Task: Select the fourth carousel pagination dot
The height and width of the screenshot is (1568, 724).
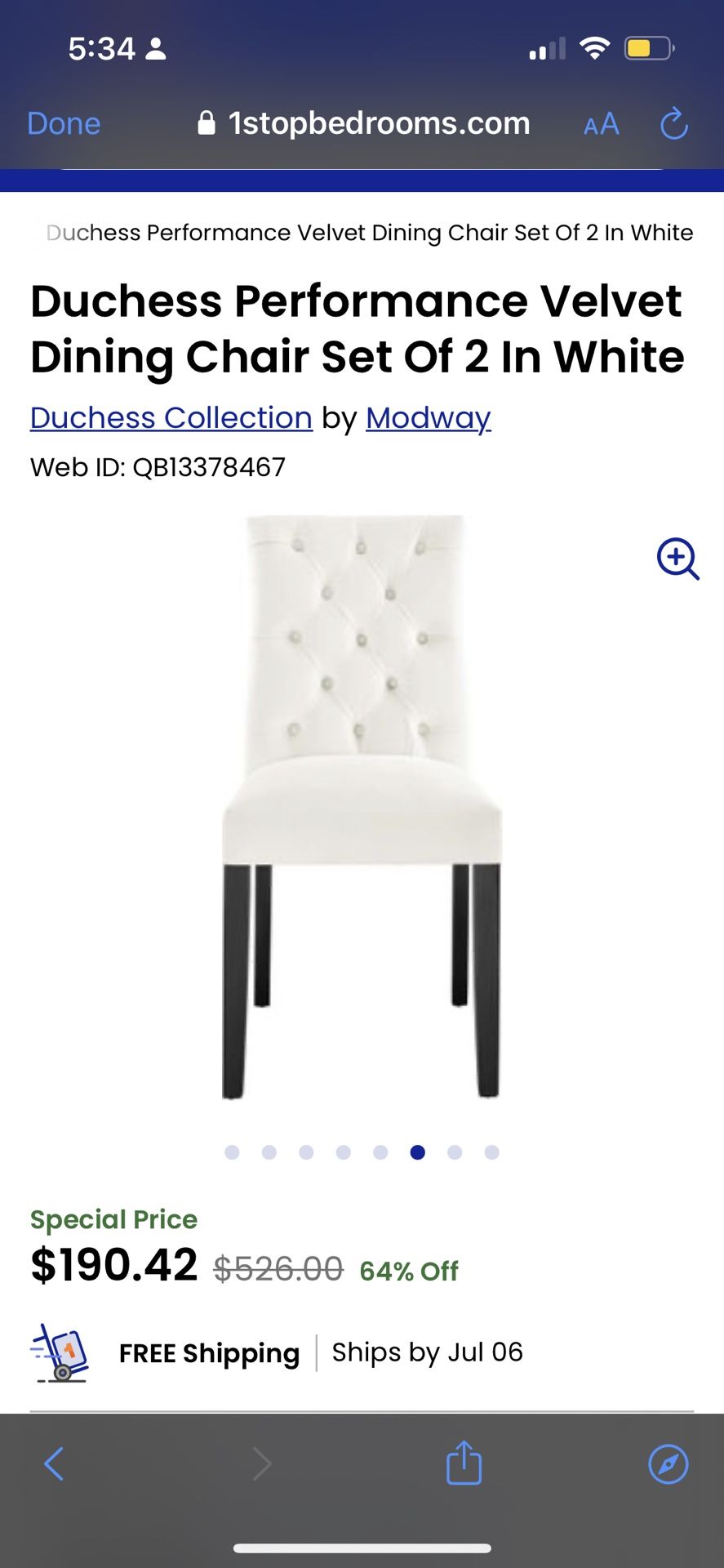Action: pos(344,1151)
